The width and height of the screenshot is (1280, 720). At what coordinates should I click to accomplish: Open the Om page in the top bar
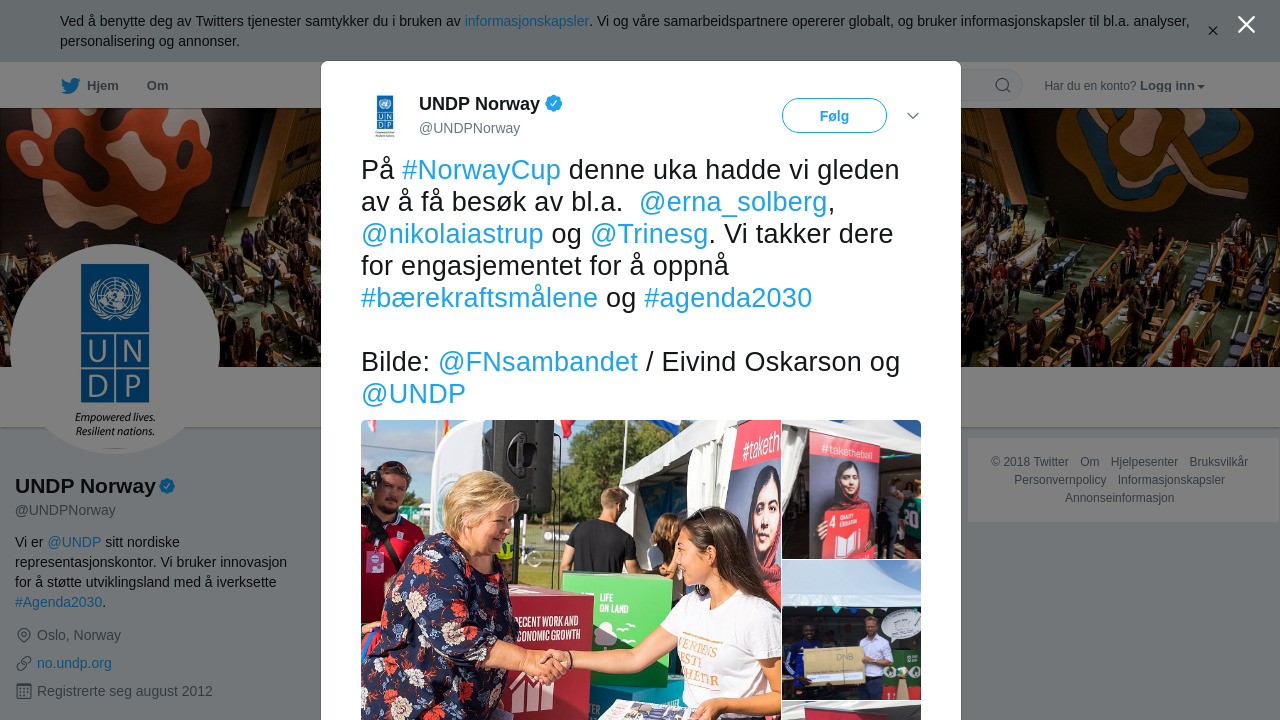(x=157, y=86)
